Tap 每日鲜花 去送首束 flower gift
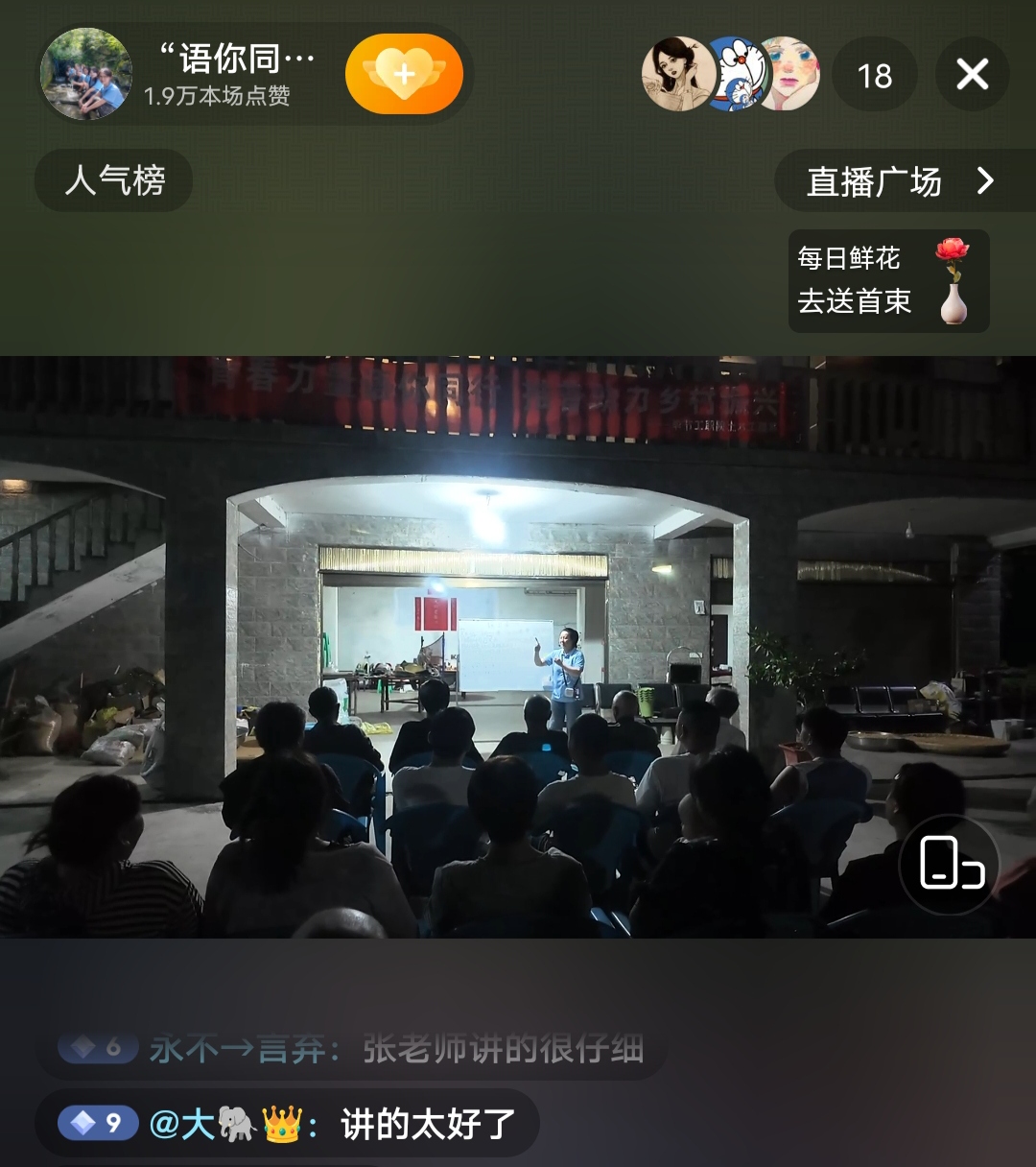Viewport: 1036px width, 1167px height. pyautogui.click(x=887, y=280)
